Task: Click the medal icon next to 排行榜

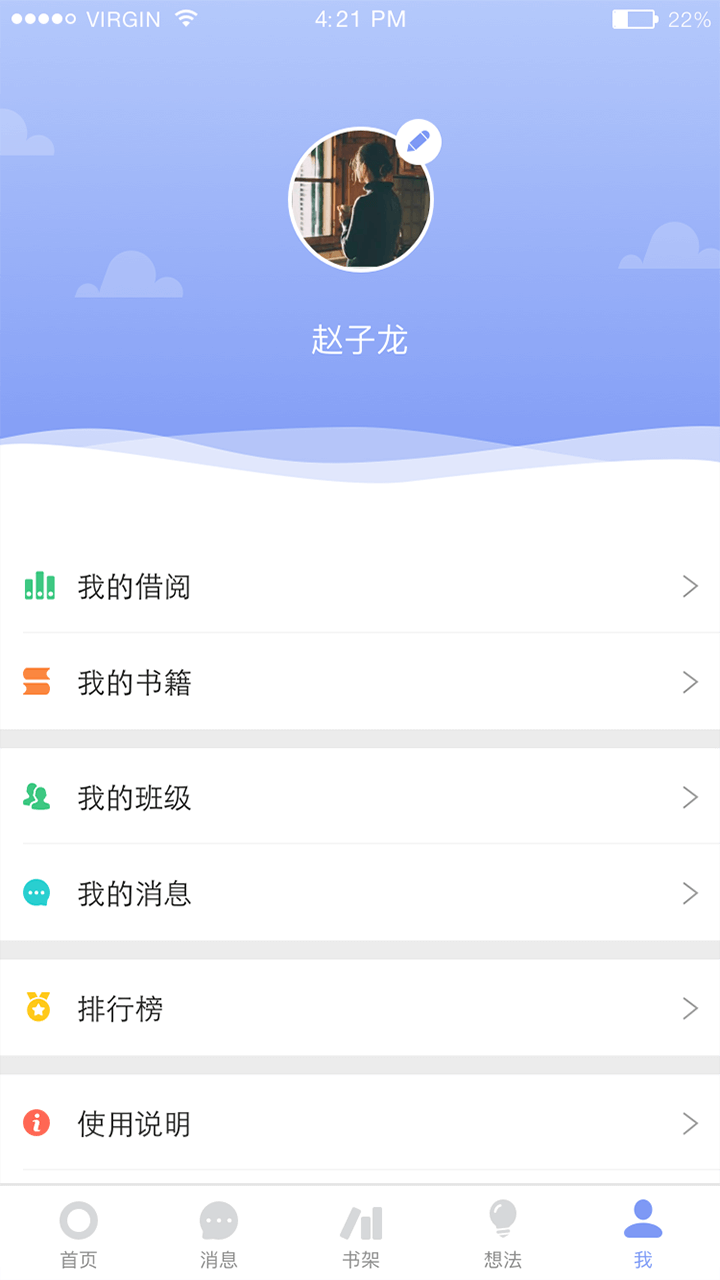Action: [37, 1009]
